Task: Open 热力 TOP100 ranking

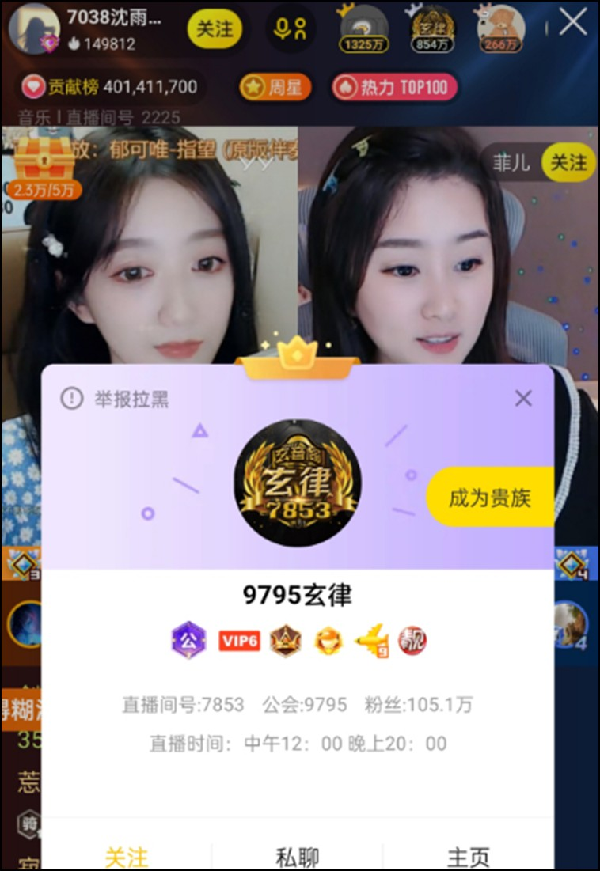Action: [x=394, y=87]
